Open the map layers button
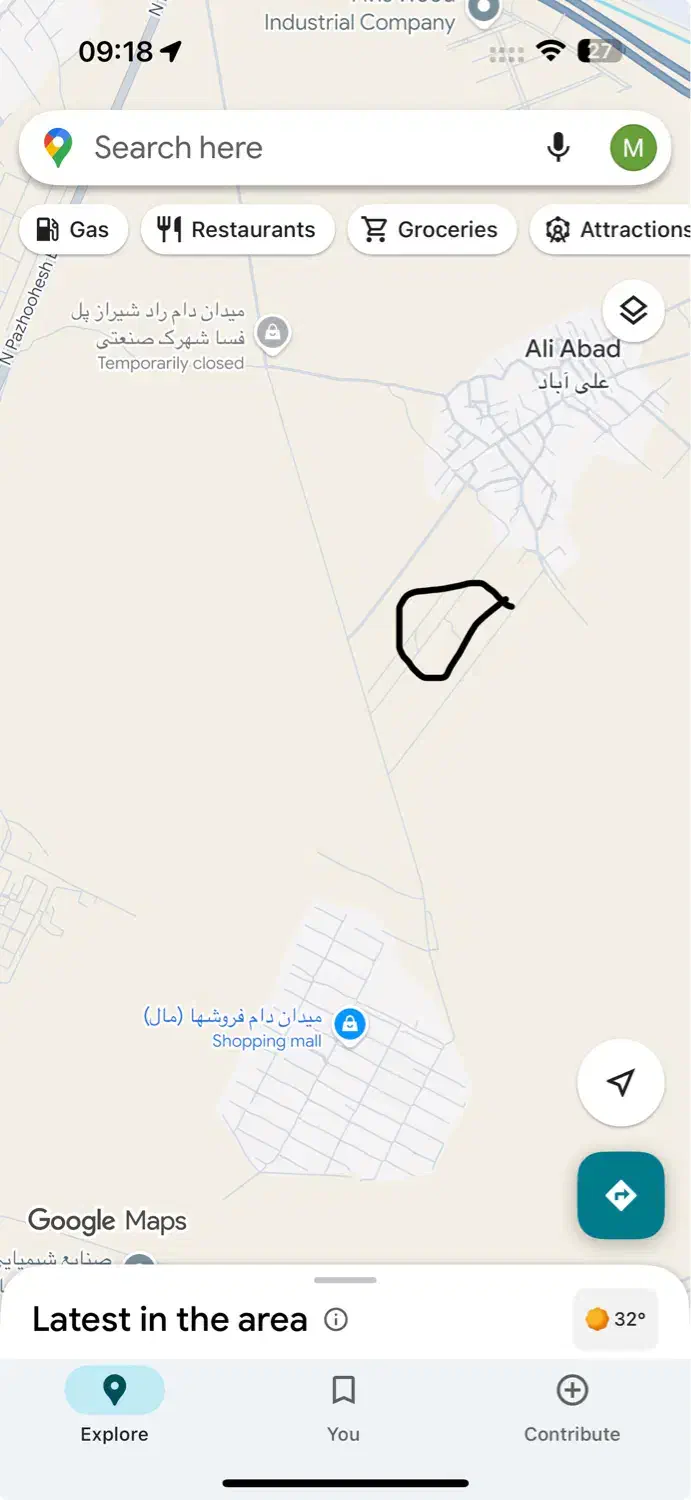This screenshot has width=691, height=1500. (x=633, y=311)
